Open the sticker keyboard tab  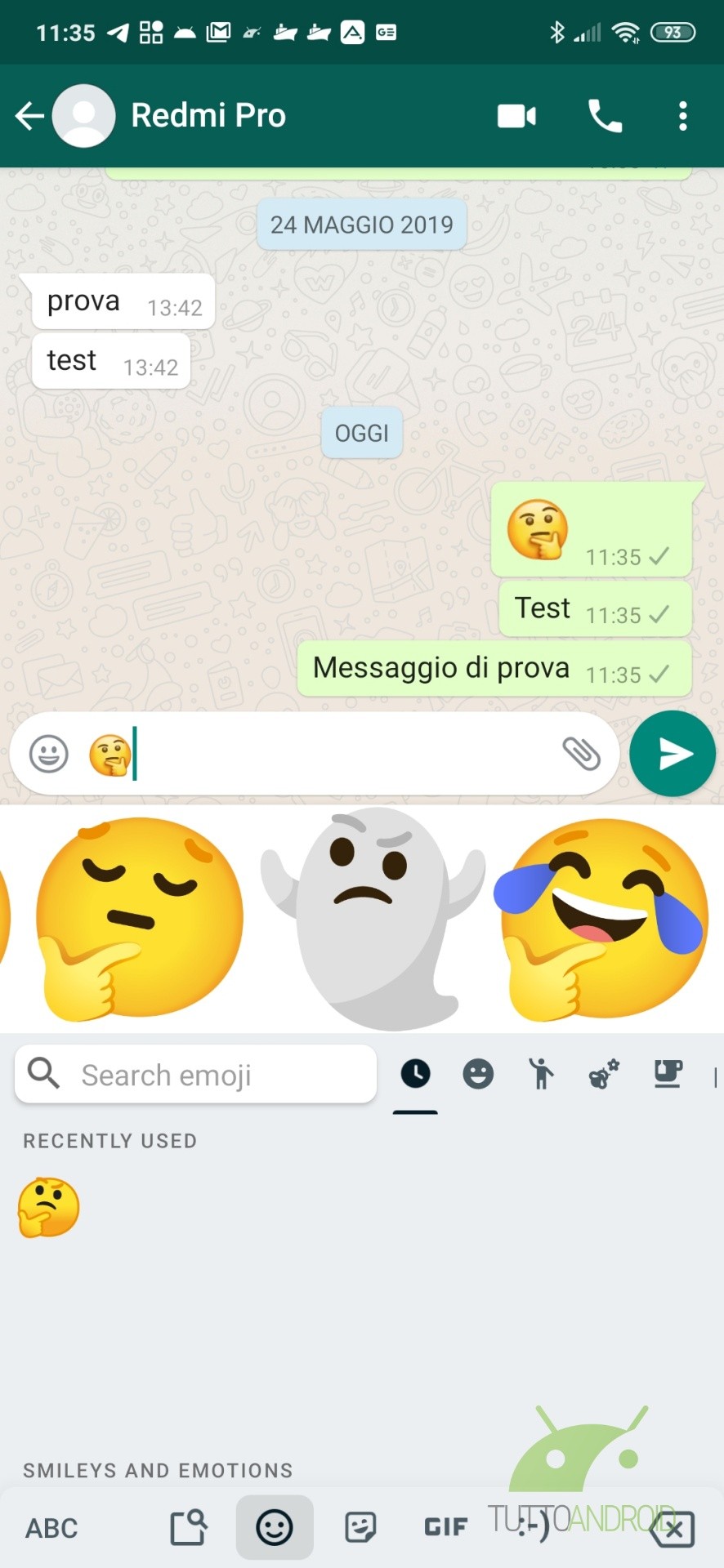(x=360, y=1527)
